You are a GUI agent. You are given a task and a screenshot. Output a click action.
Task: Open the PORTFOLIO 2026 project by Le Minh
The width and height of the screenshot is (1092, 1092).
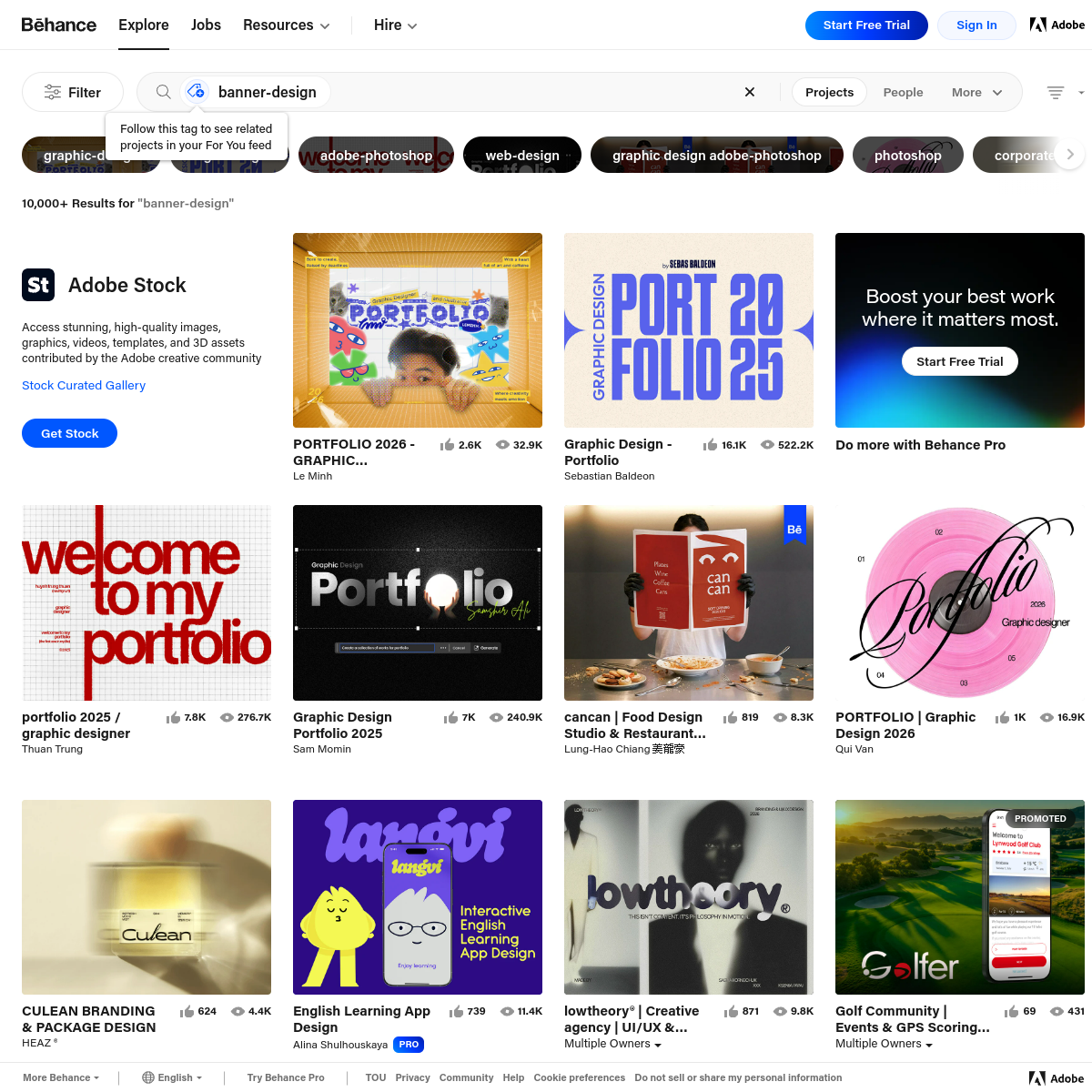(x=418, y=330)
